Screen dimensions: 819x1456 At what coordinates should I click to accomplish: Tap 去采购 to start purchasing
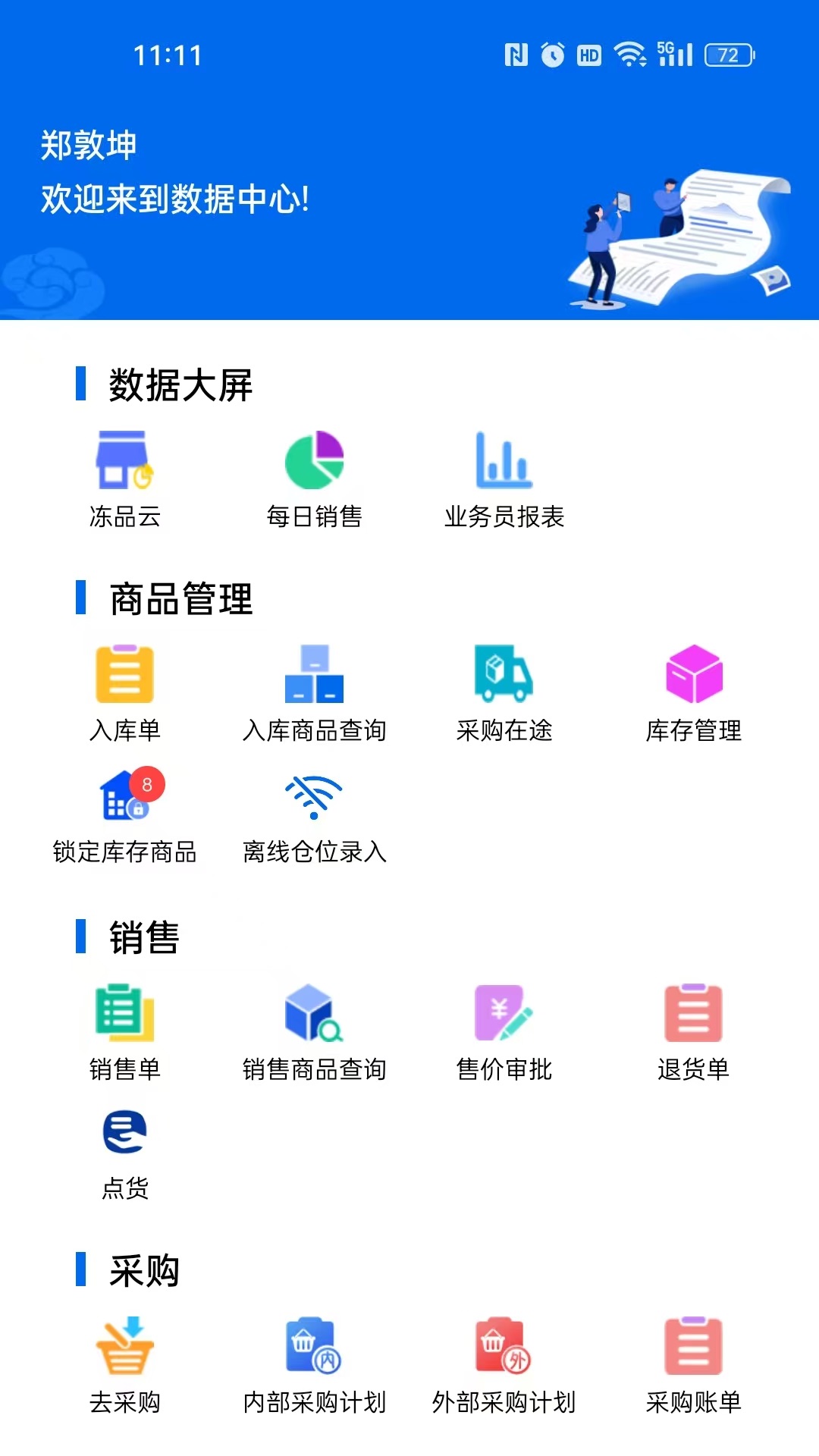click(124, 1357)
